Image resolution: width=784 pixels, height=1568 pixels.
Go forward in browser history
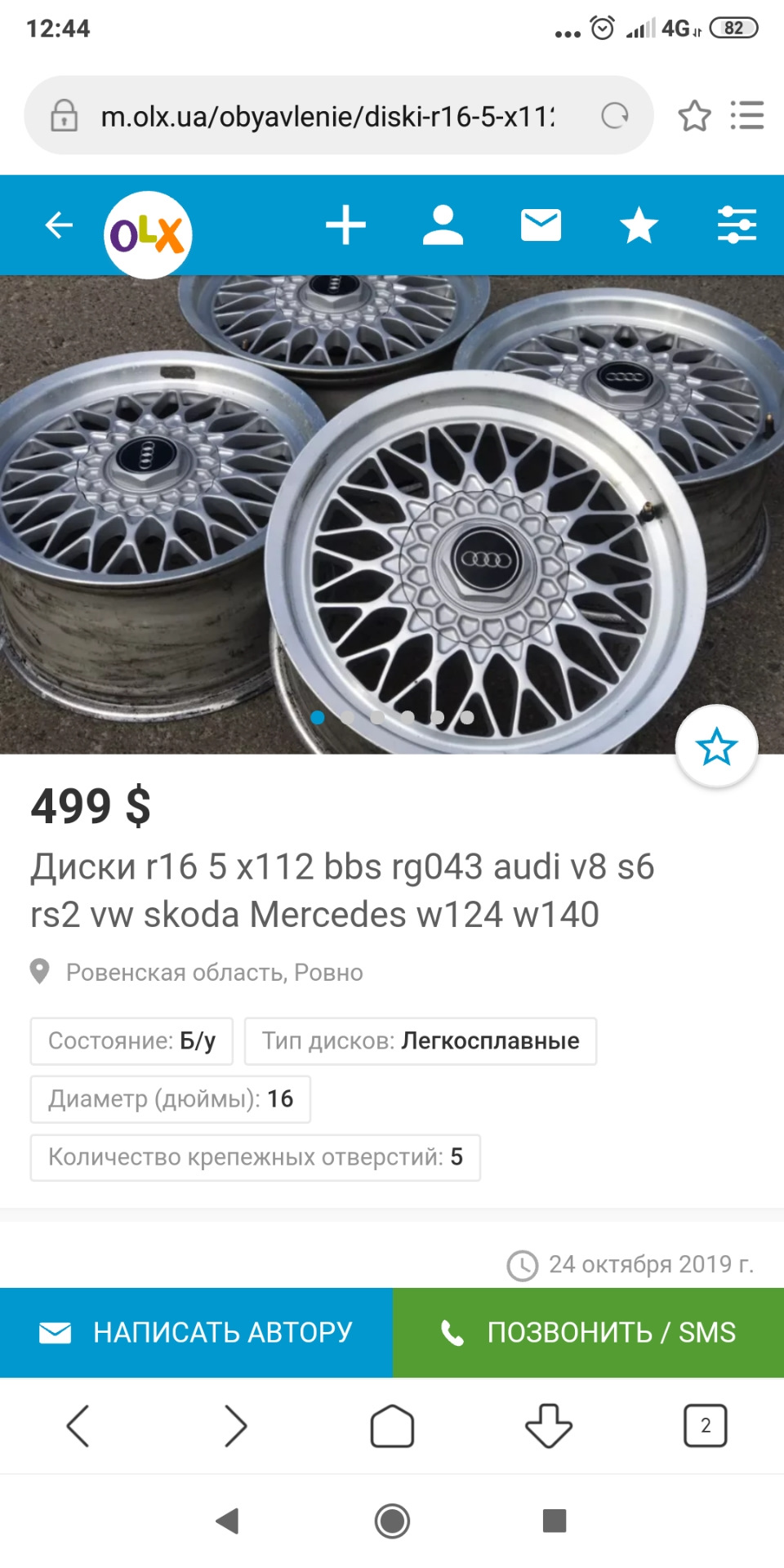point(235,1426)
